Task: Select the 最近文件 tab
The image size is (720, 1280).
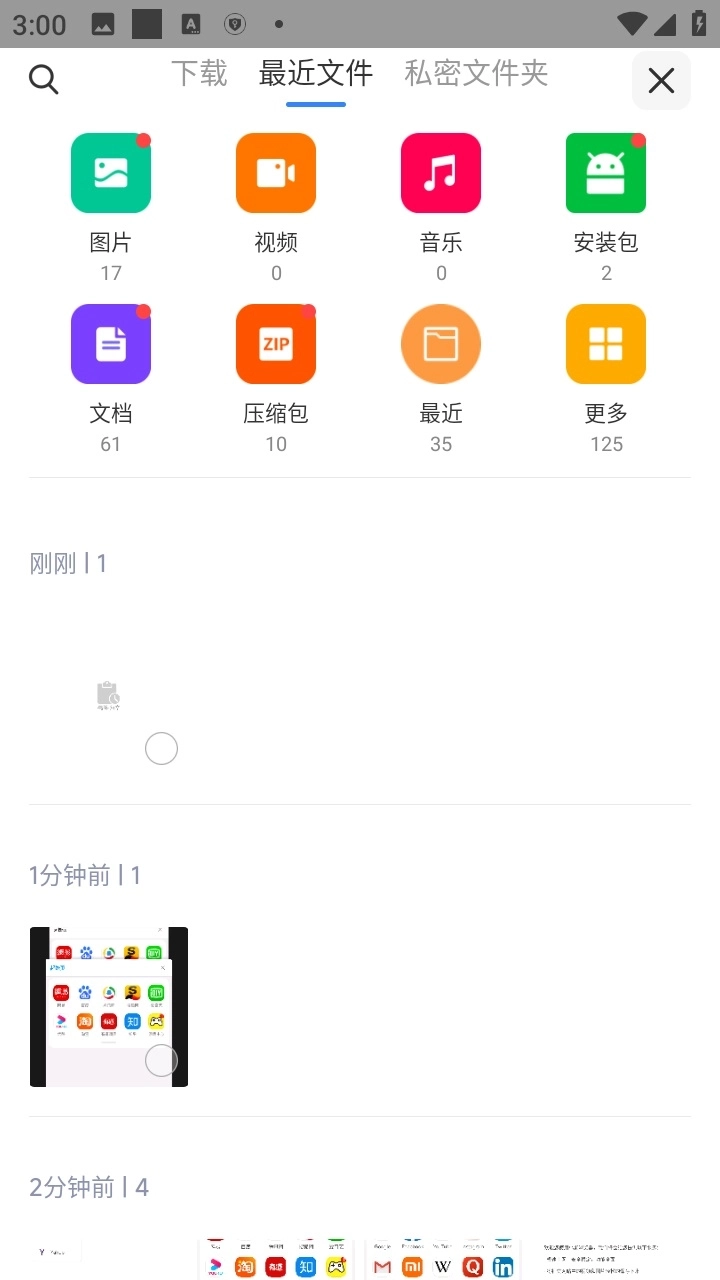Action: pyautogui.click(x=315, y=73)
